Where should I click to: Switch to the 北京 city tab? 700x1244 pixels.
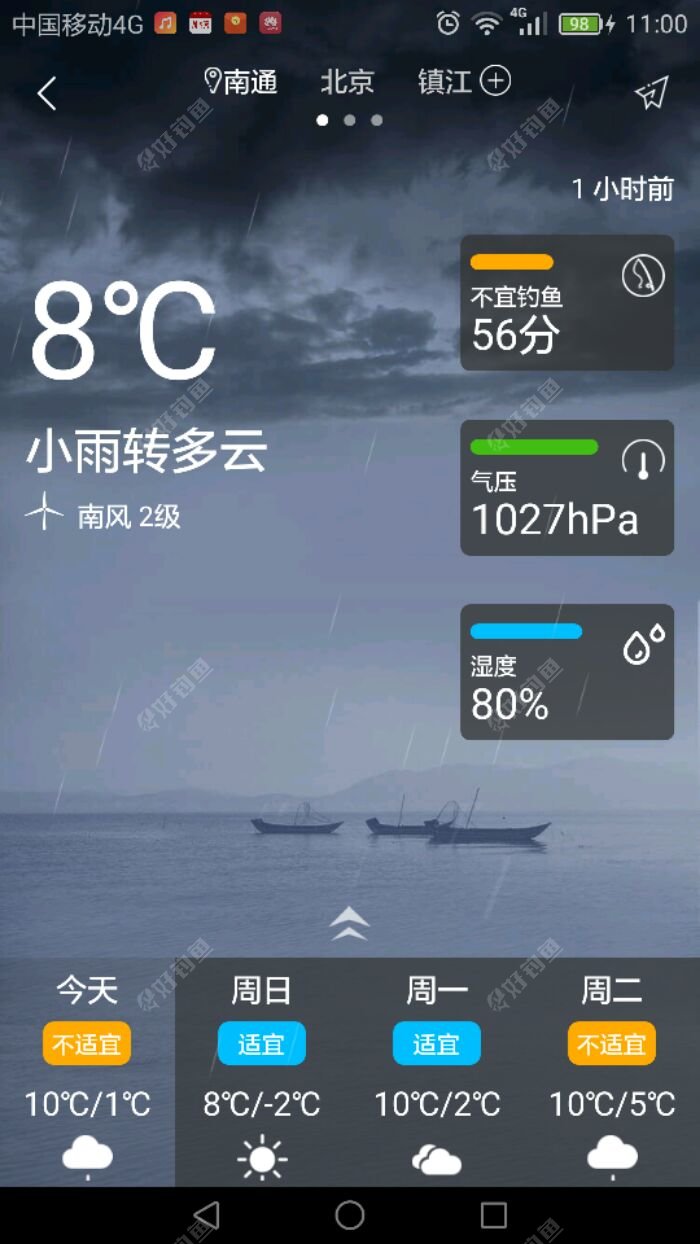click(347, 82)
